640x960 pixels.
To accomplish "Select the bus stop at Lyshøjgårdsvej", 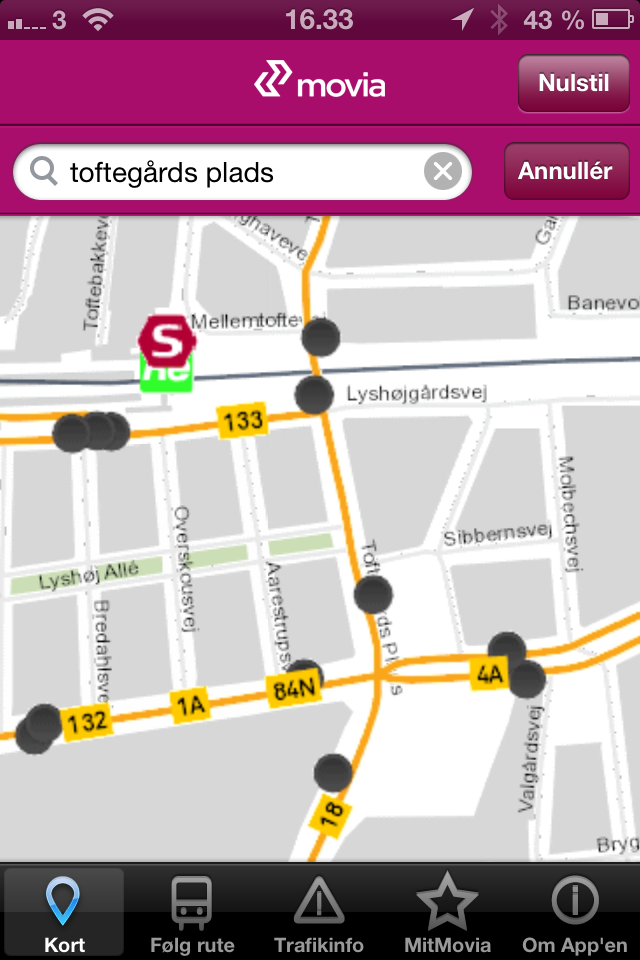I will (x=314, y=395).
